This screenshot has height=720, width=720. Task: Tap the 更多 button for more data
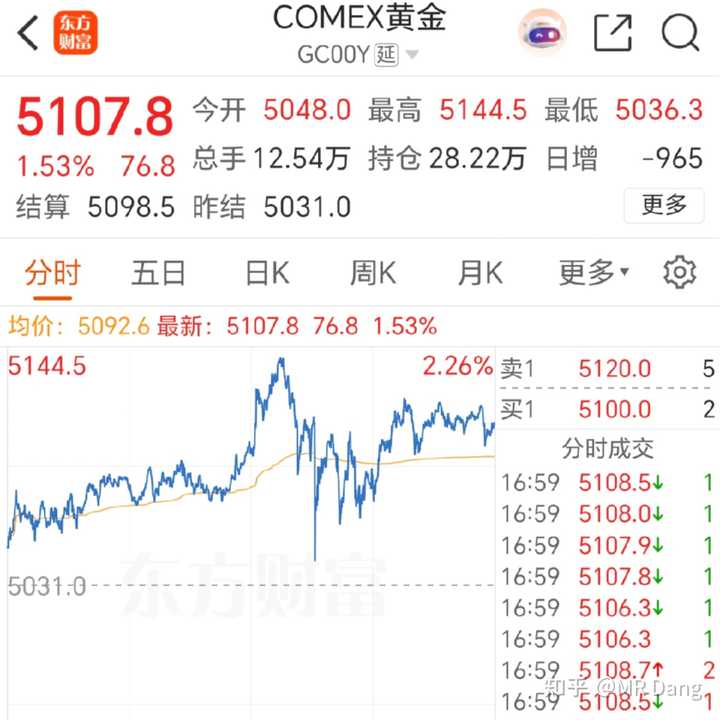(664, 205)
